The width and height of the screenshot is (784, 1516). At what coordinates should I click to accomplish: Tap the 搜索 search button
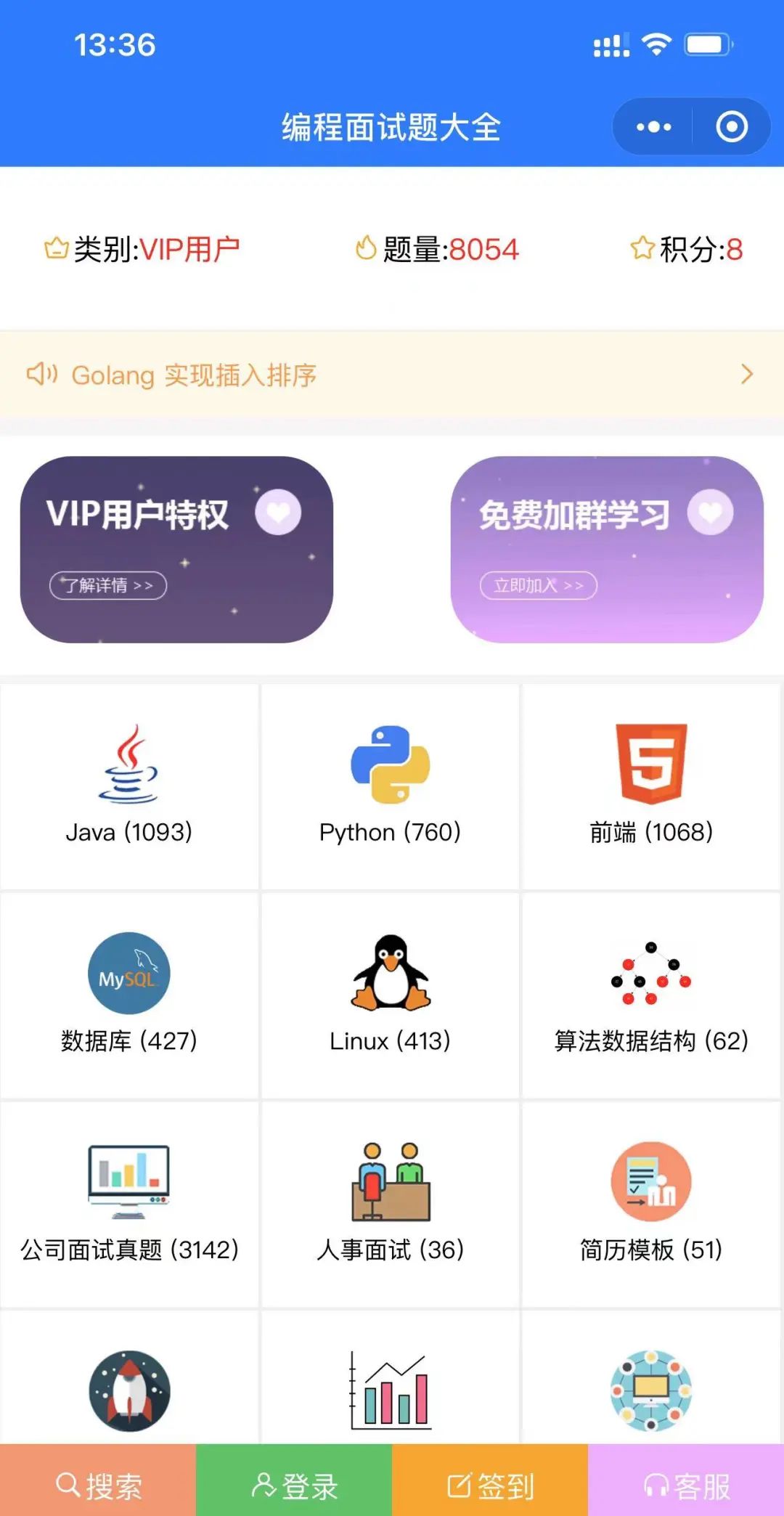98,1486
